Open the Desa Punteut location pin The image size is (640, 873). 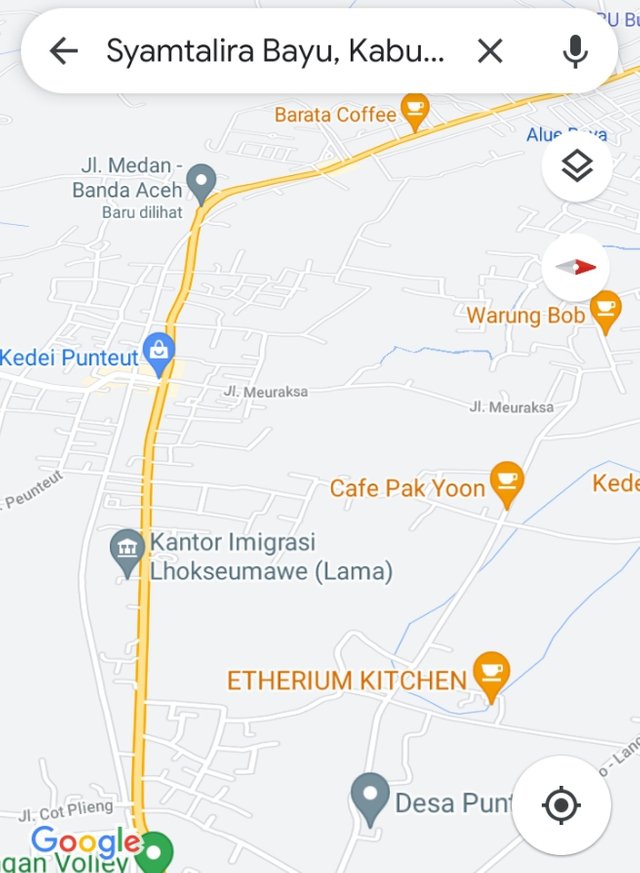pos(370,798)
